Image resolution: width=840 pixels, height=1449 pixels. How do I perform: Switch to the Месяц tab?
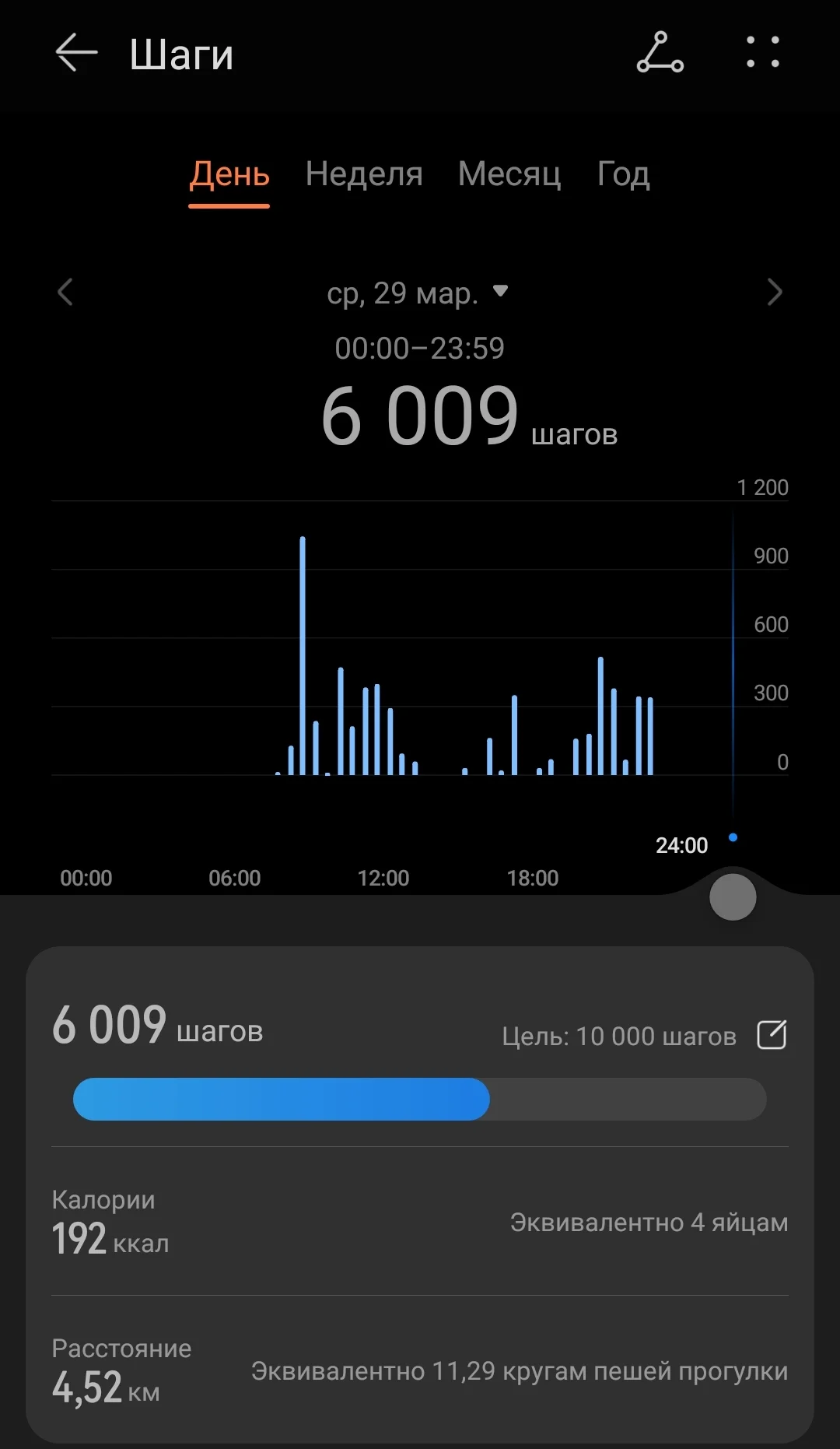click(x=509, y=174)
